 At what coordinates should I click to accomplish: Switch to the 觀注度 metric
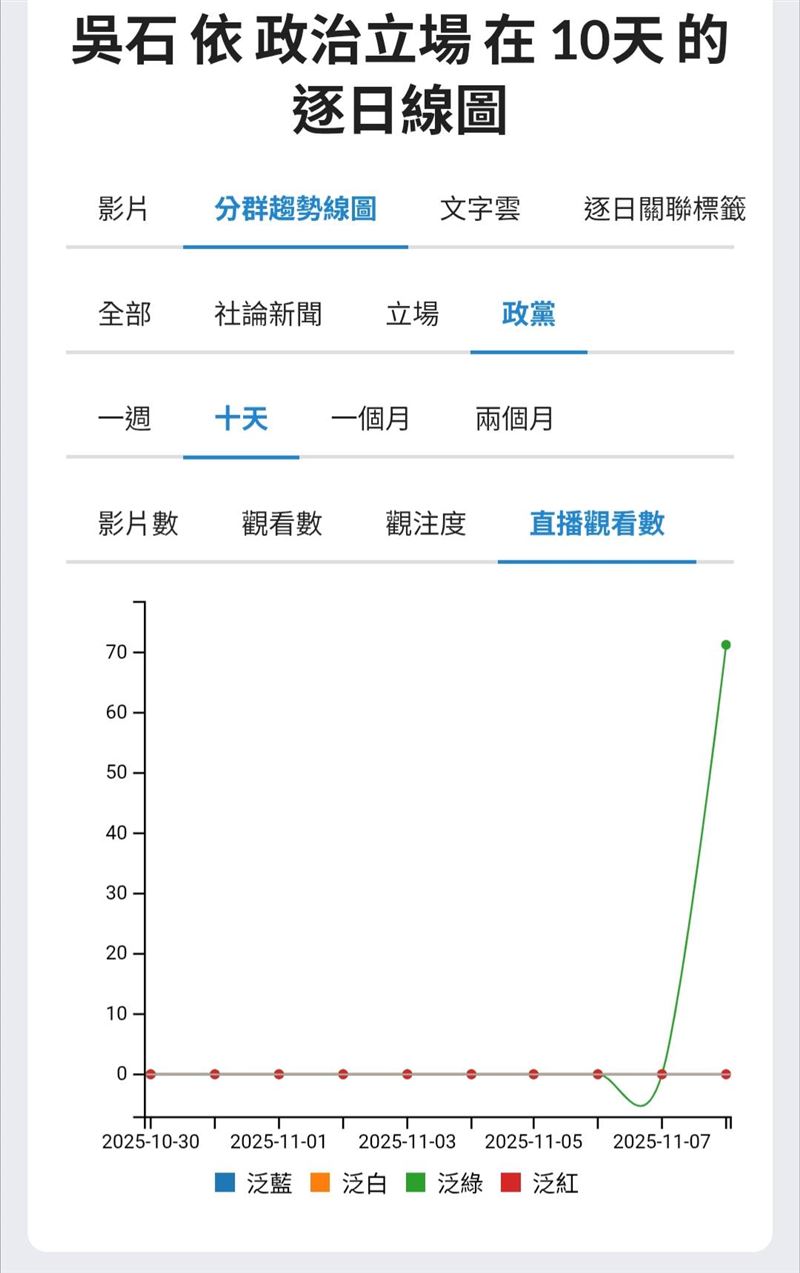click(x=425, y=526)
